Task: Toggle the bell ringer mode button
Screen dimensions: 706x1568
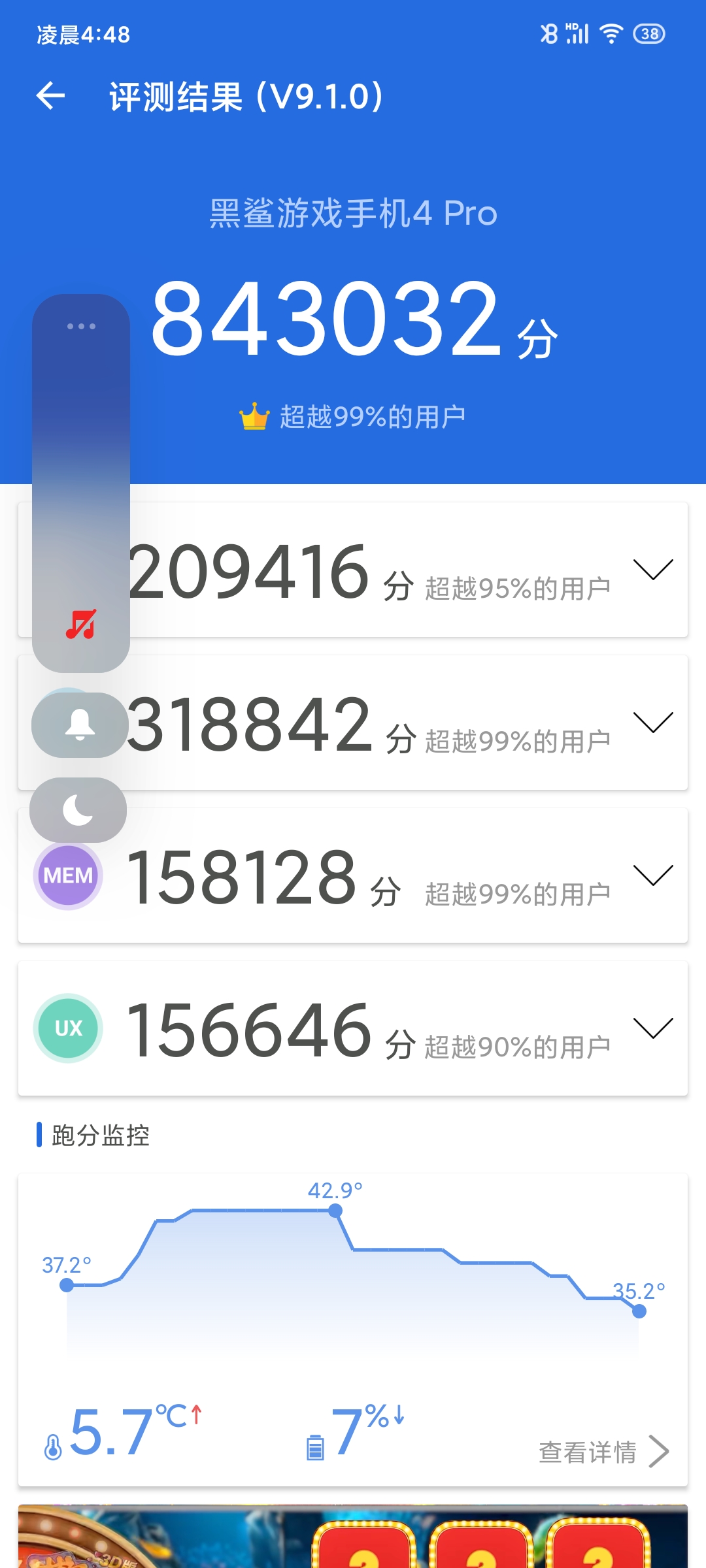Action: (x=80, y=725)
